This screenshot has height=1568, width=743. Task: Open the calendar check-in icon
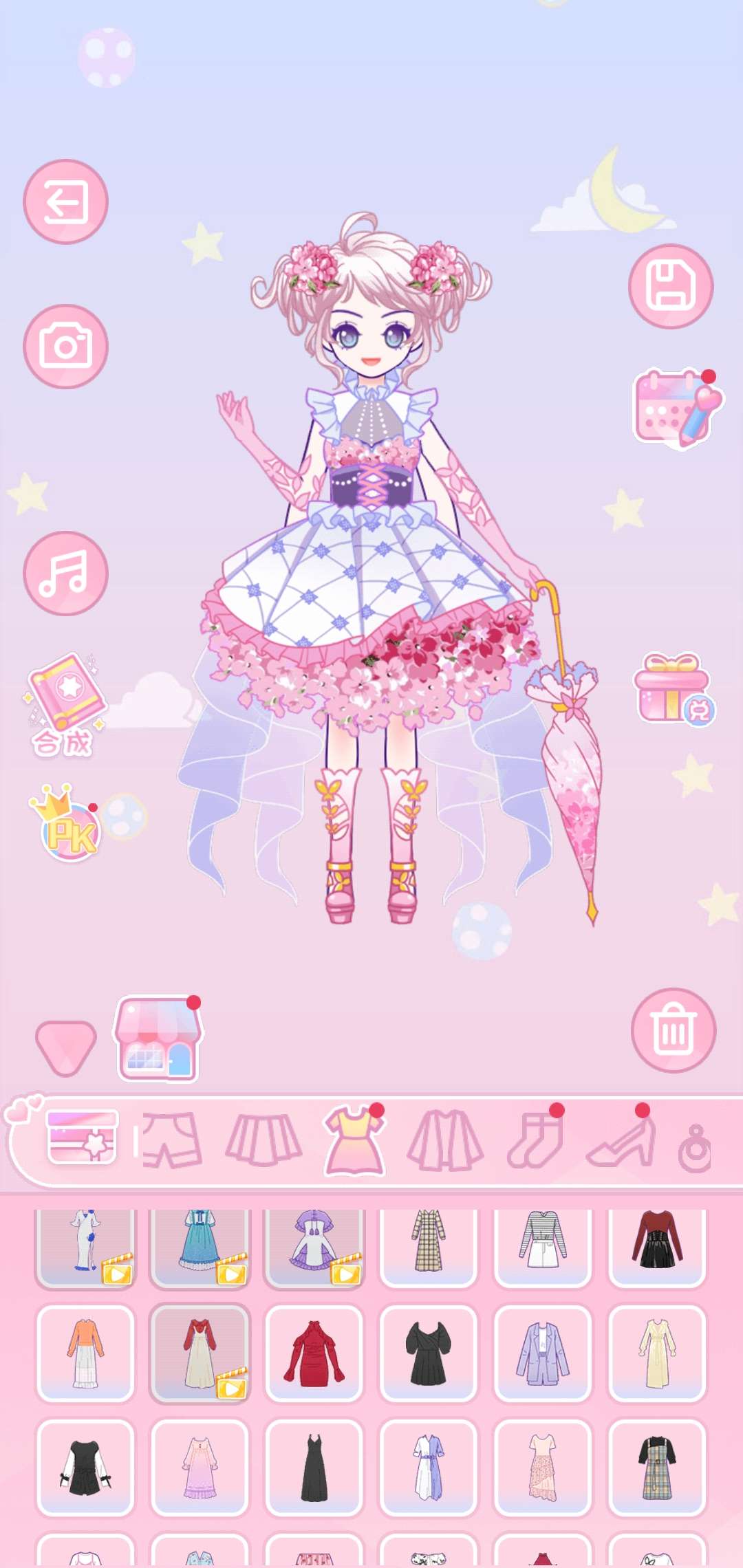point(674,408)
